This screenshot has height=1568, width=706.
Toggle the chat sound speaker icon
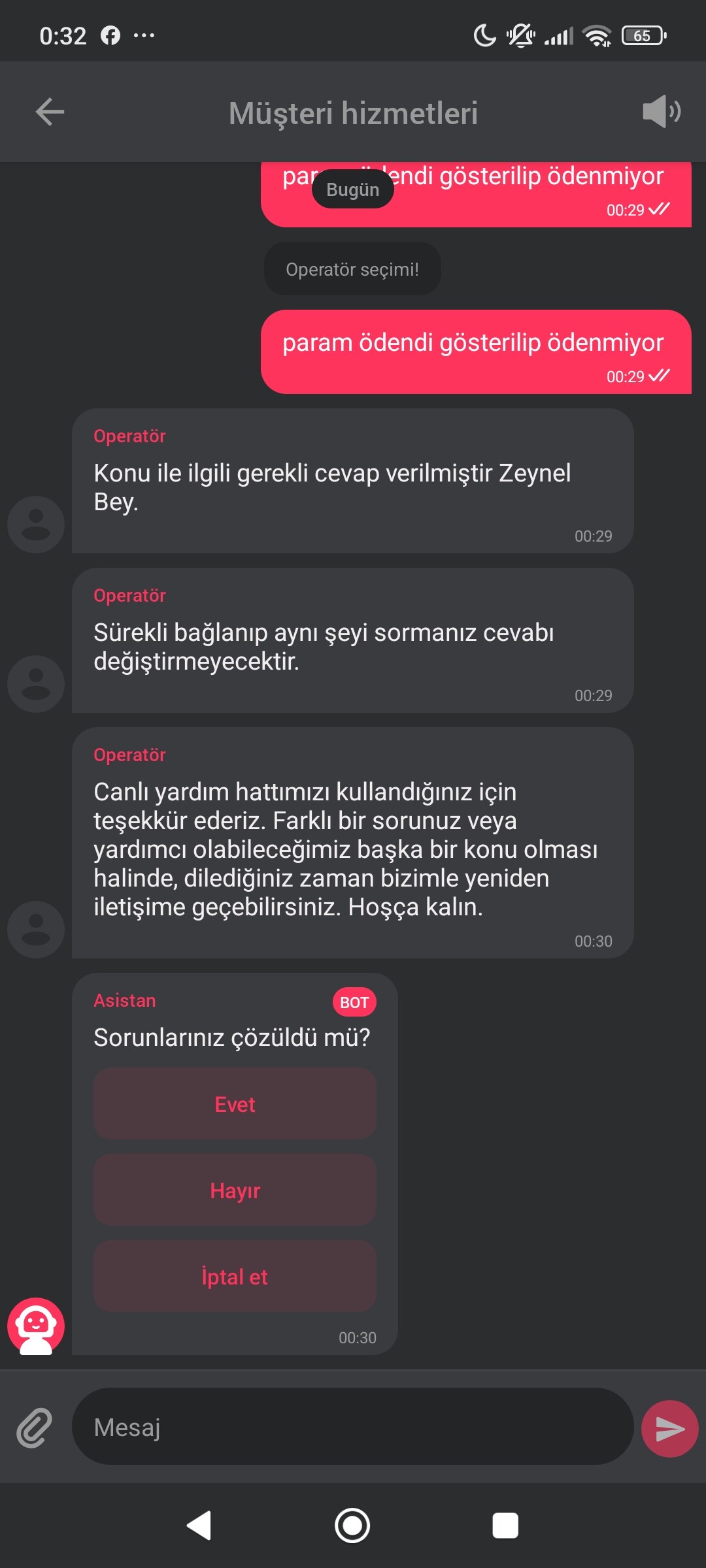(x=661, y=112)
